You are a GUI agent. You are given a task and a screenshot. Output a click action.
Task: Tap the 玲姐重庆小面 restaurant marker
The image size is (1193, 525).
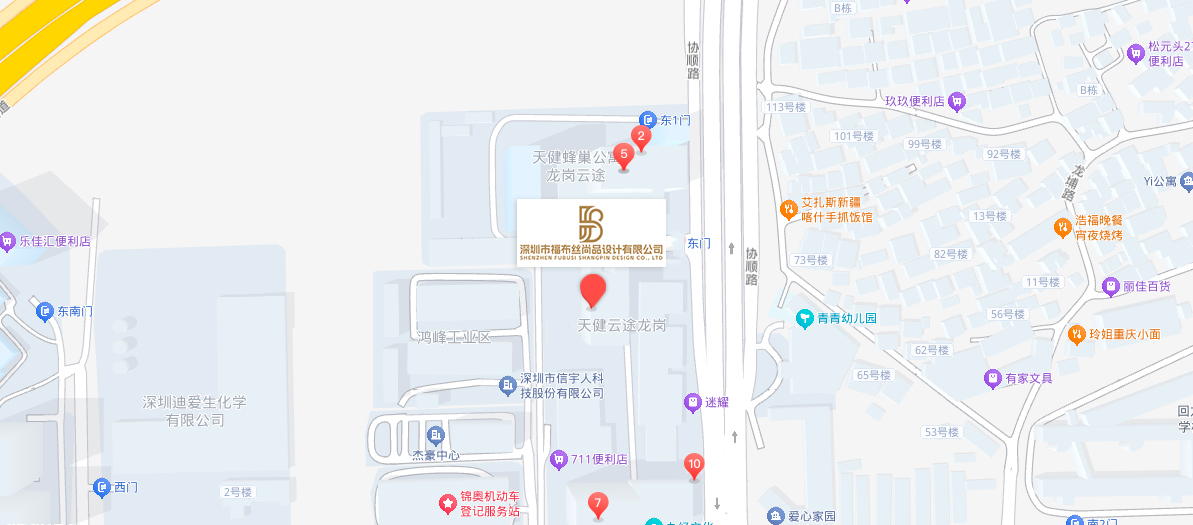point(1077,334)
